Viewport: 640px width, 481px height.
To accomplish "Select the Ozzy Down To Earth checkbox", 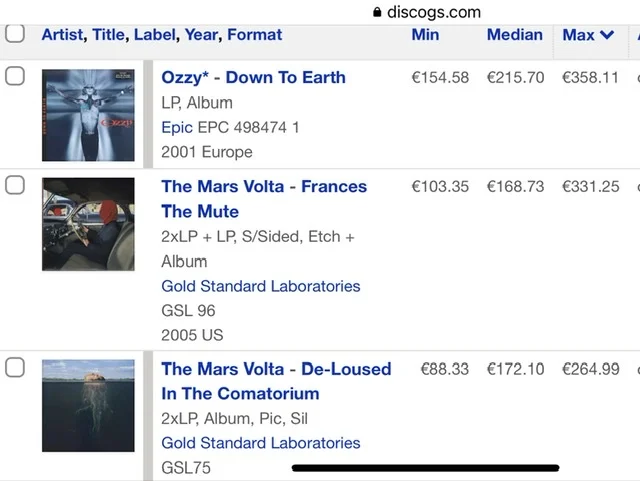I will tap(15, 77).
